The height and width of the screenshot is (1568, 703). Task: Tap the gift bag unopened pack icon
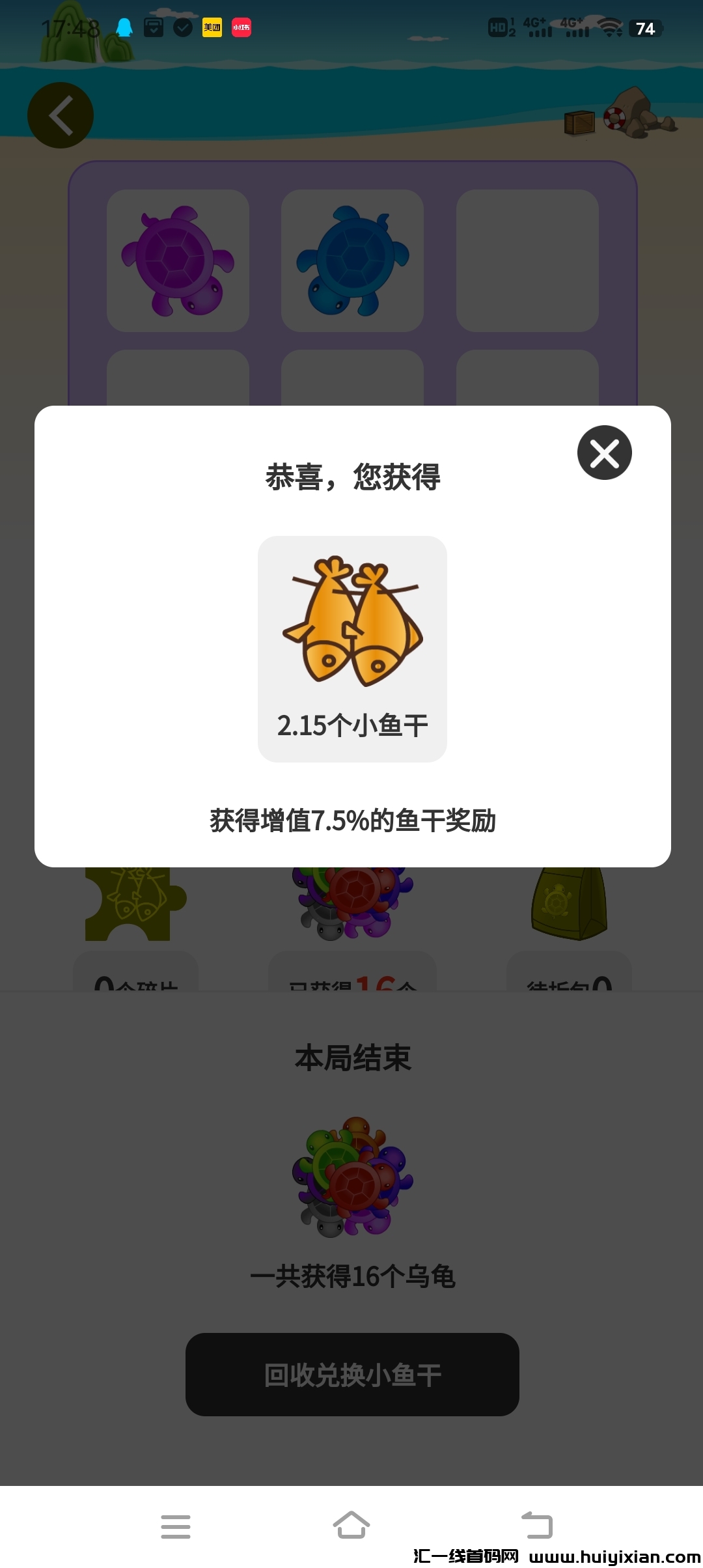568,905
